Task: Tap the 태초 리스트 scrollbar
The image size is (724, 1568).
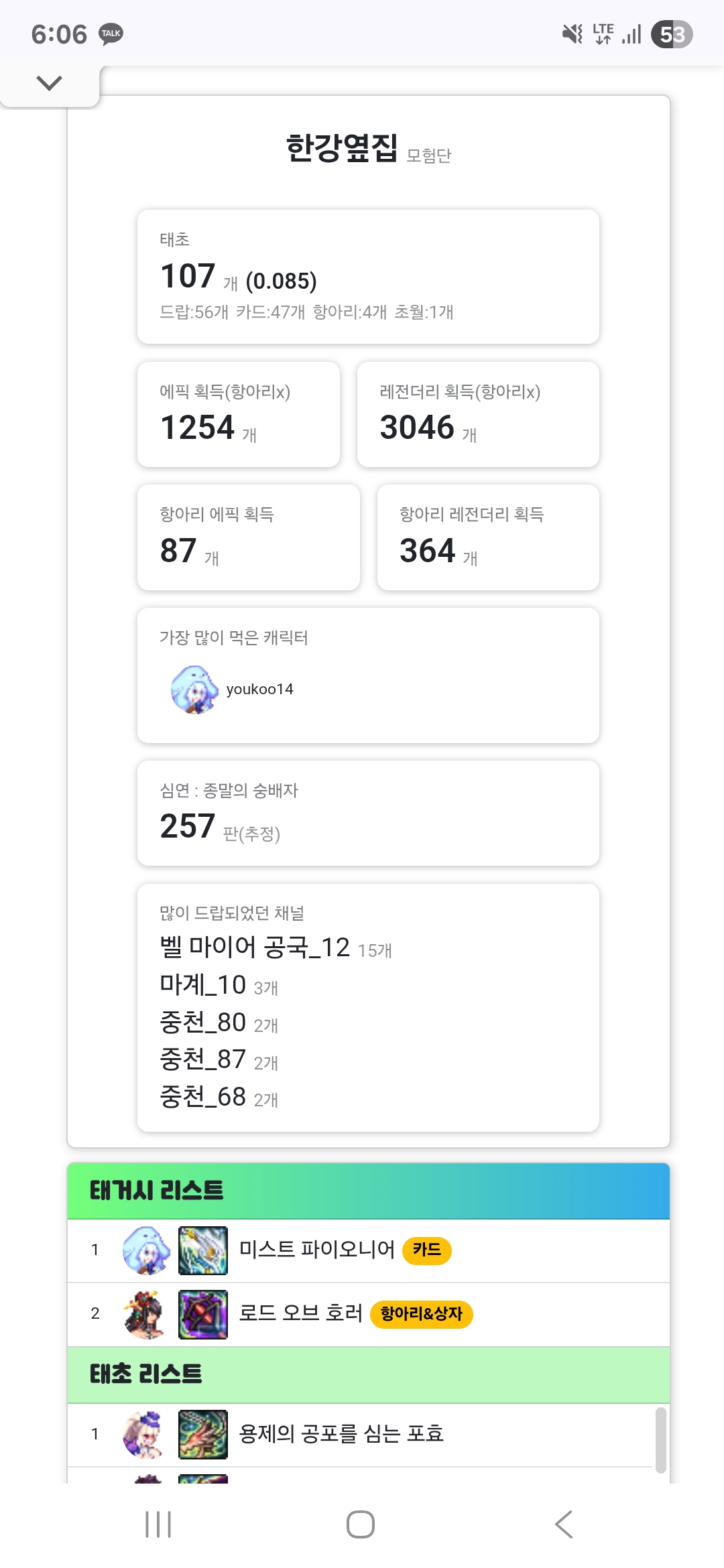Action: click(660, 1440)
